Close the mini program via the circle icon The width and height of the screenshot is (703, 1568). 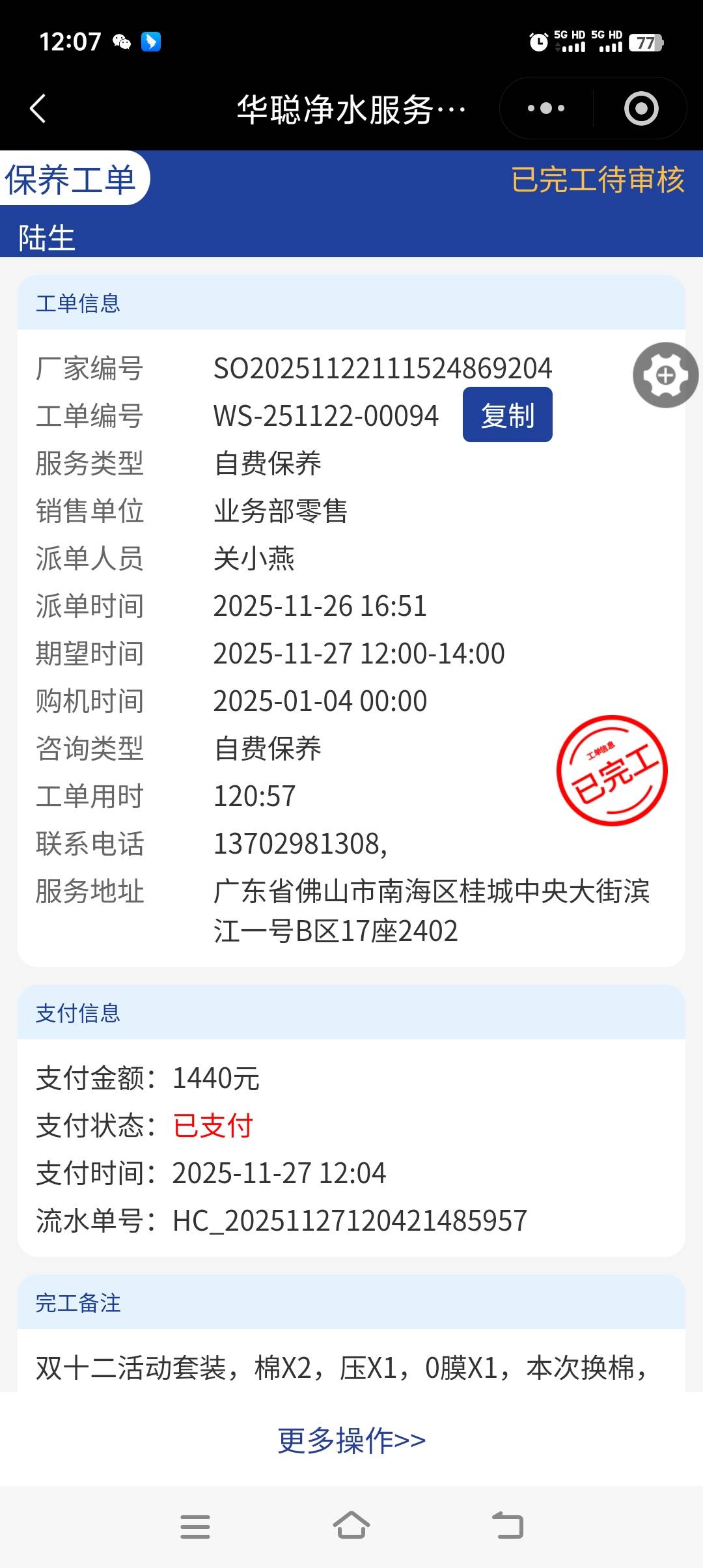641,108
